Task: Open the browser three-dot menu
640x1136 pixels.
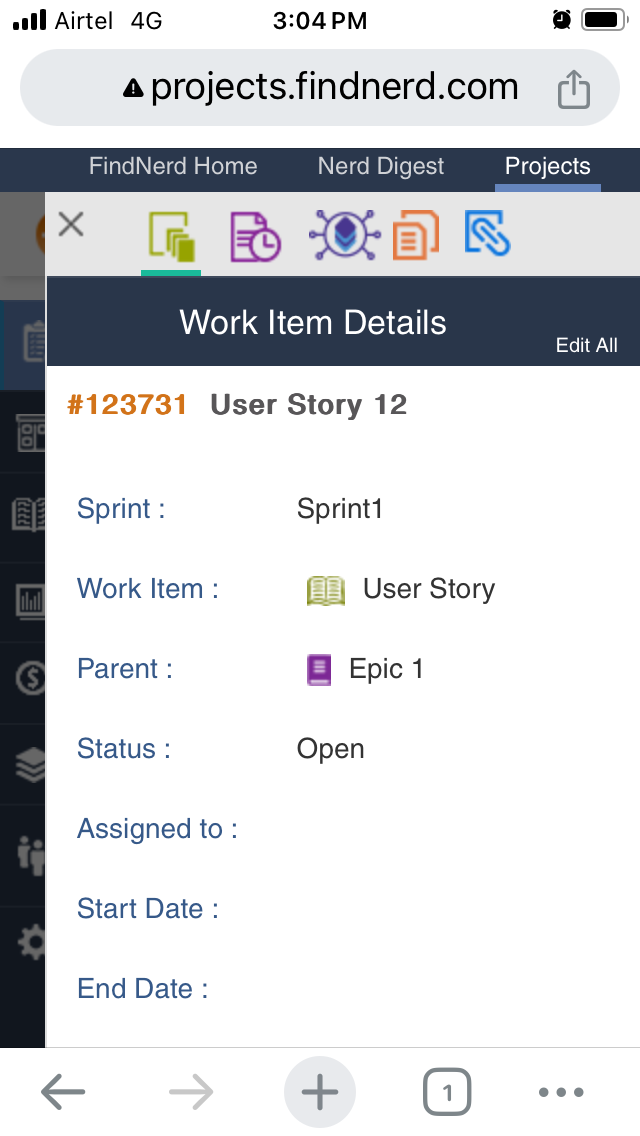Action: 561,1092
